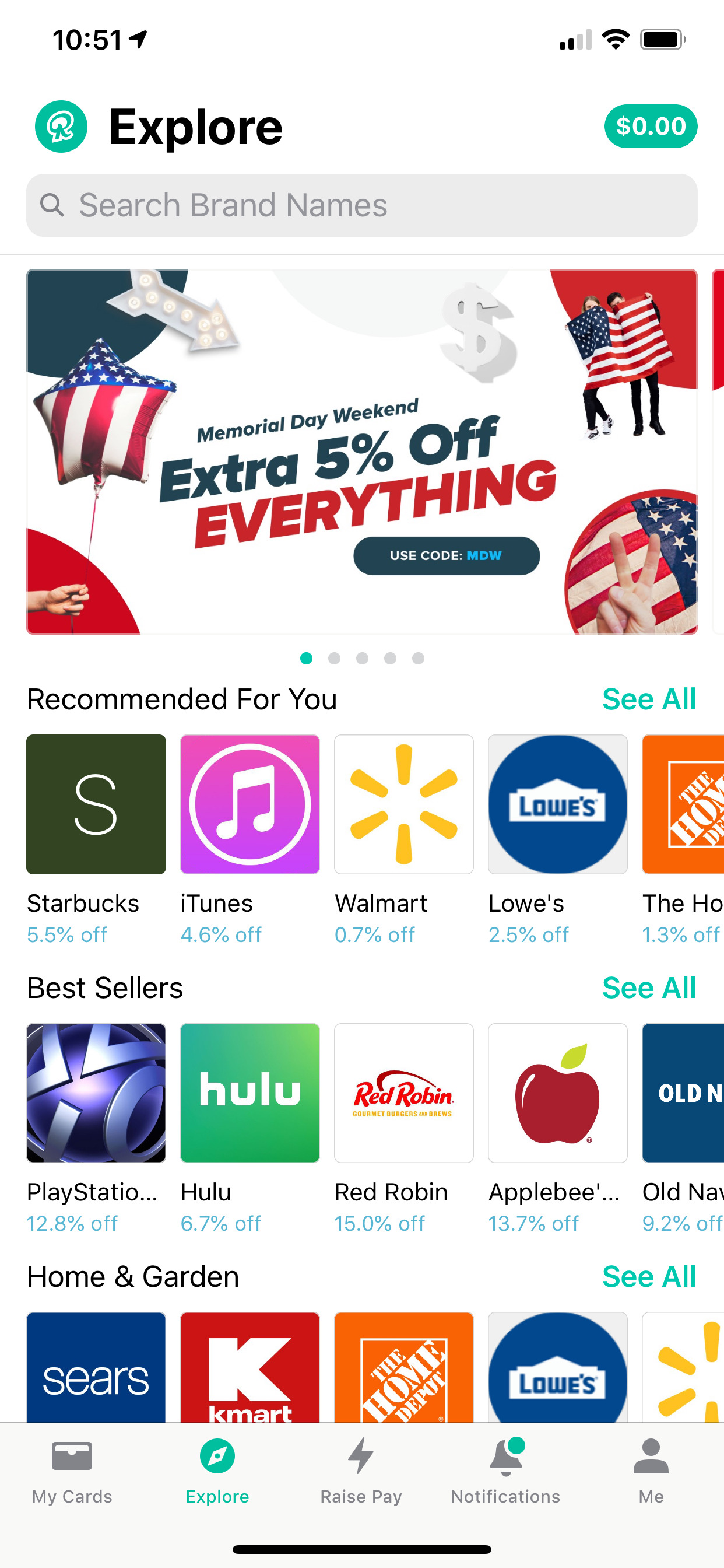Open the Starbucks gift card

(96, 804)
